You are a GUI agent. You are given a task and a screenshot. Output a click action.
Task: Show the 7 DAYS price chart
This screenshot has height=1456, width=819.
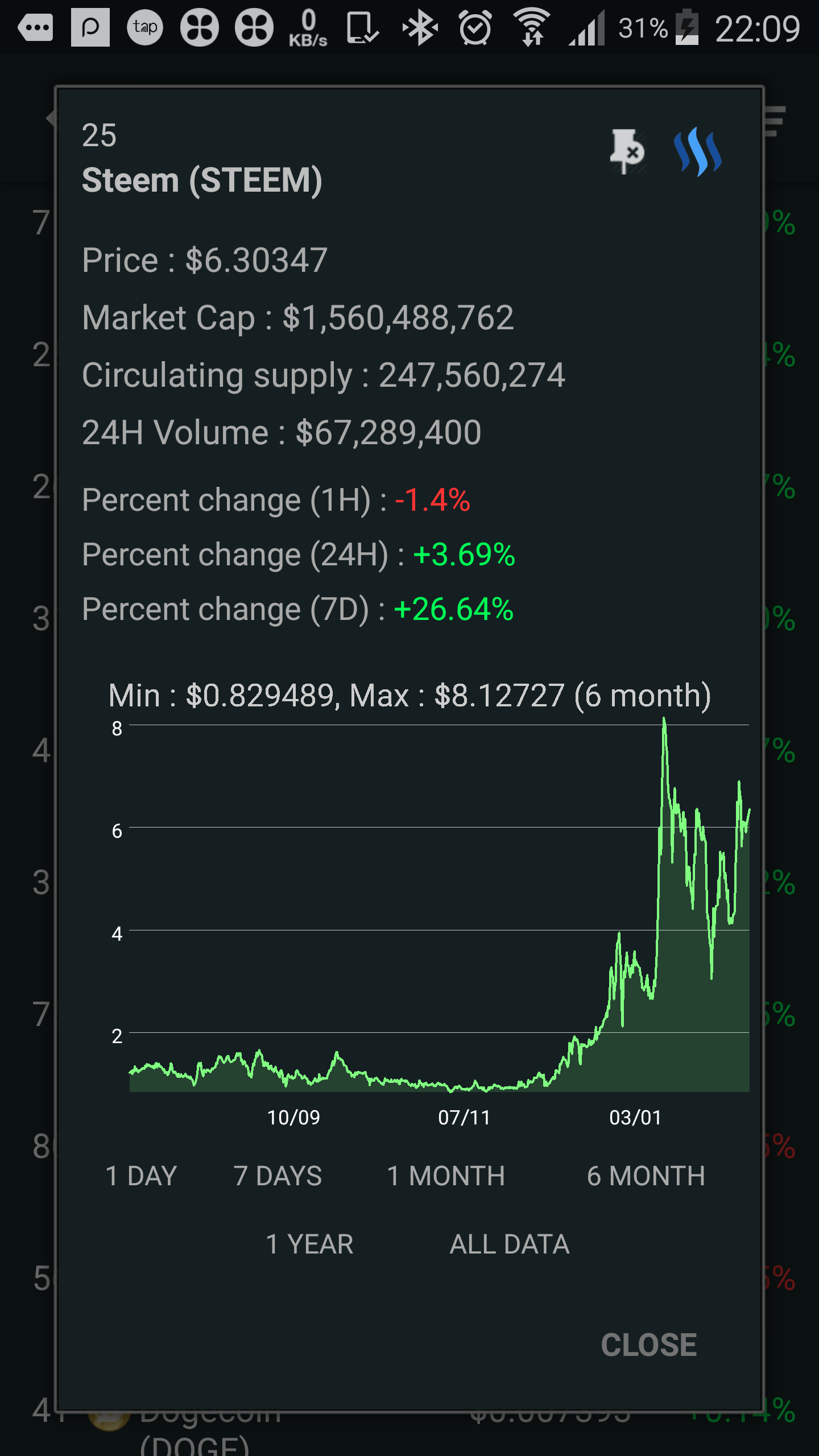pos(278,1176)
